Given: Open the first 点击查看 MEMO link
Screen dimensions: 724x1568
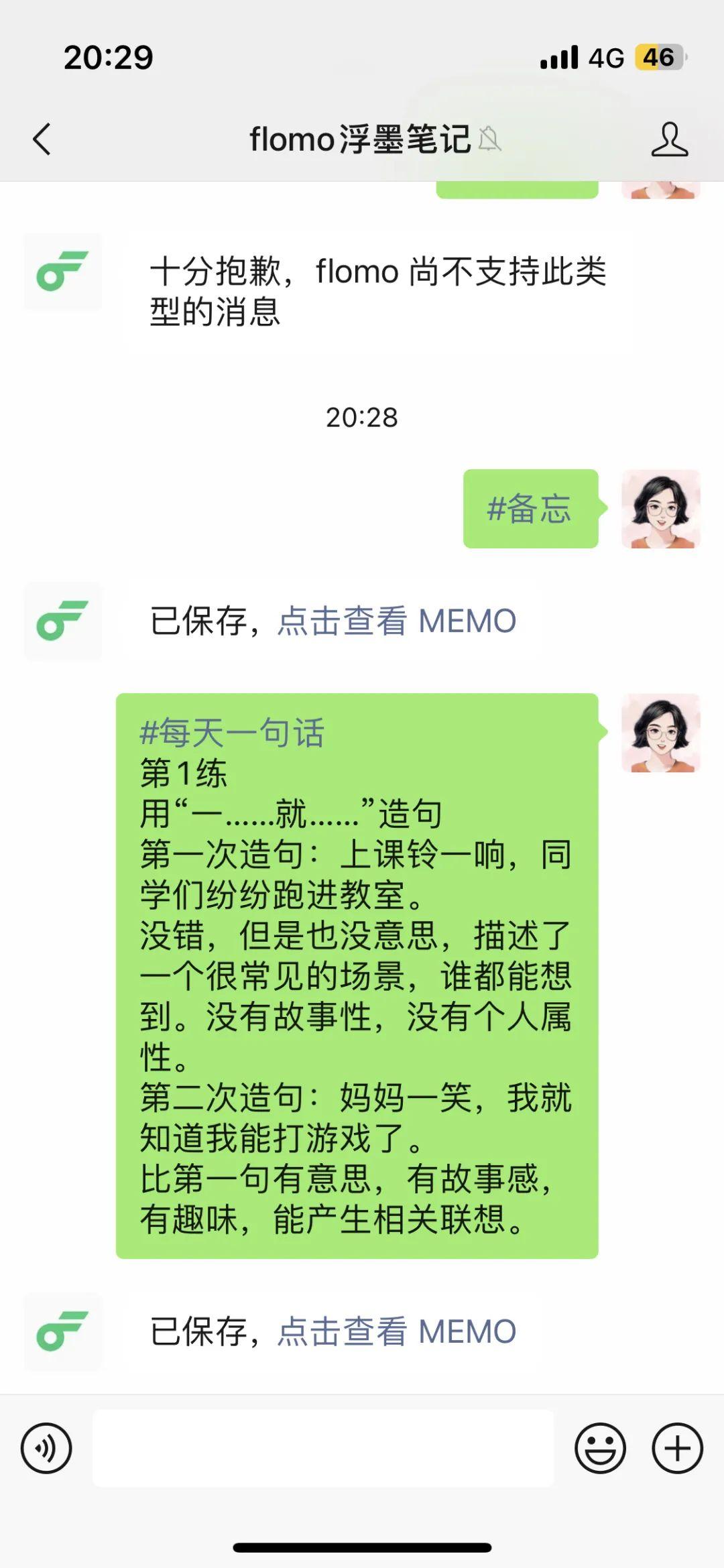Looking at the screenshot, I should pyautogui.click(x=397, y=621).
